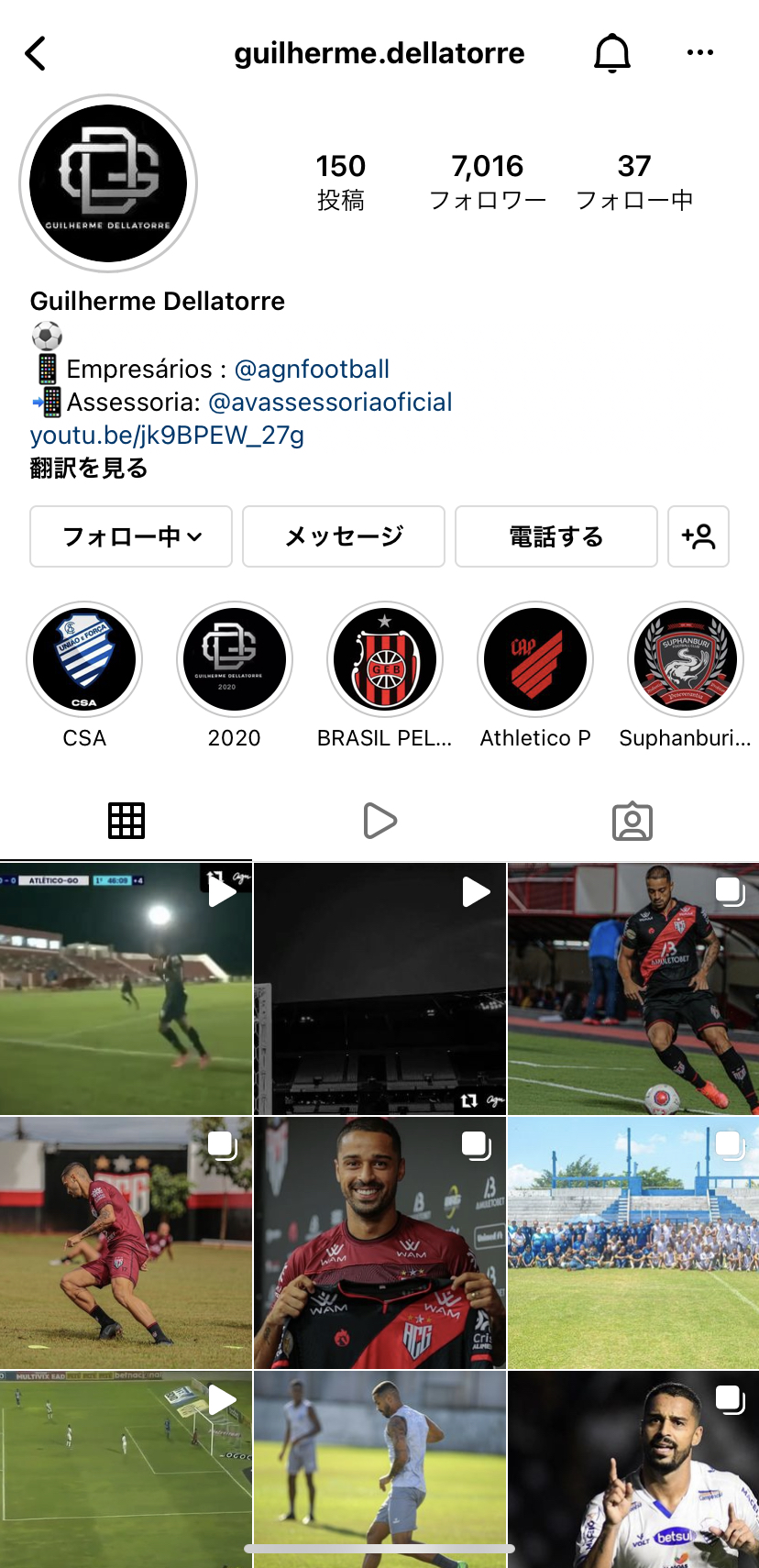
Task: Open the @agnfootball profile link
Action: pyautogui.click(x=312, y=369)
